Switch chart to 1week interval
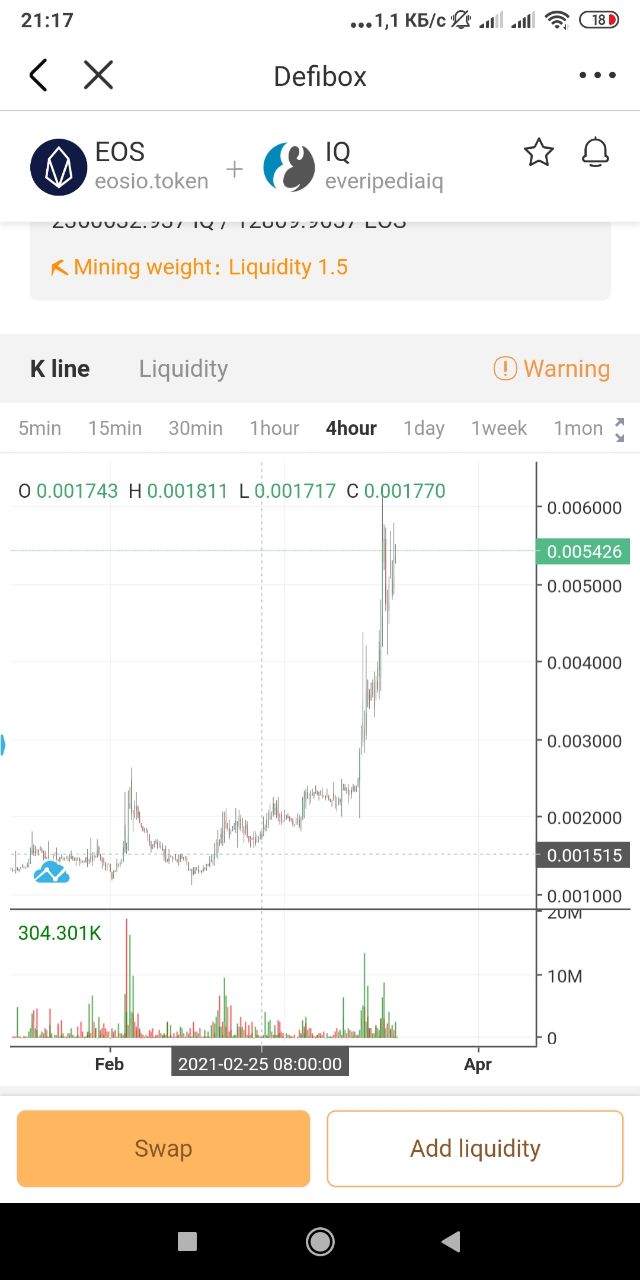This screenshot has width=640, height=1280. pyautogui.click(x=499, y=428)
